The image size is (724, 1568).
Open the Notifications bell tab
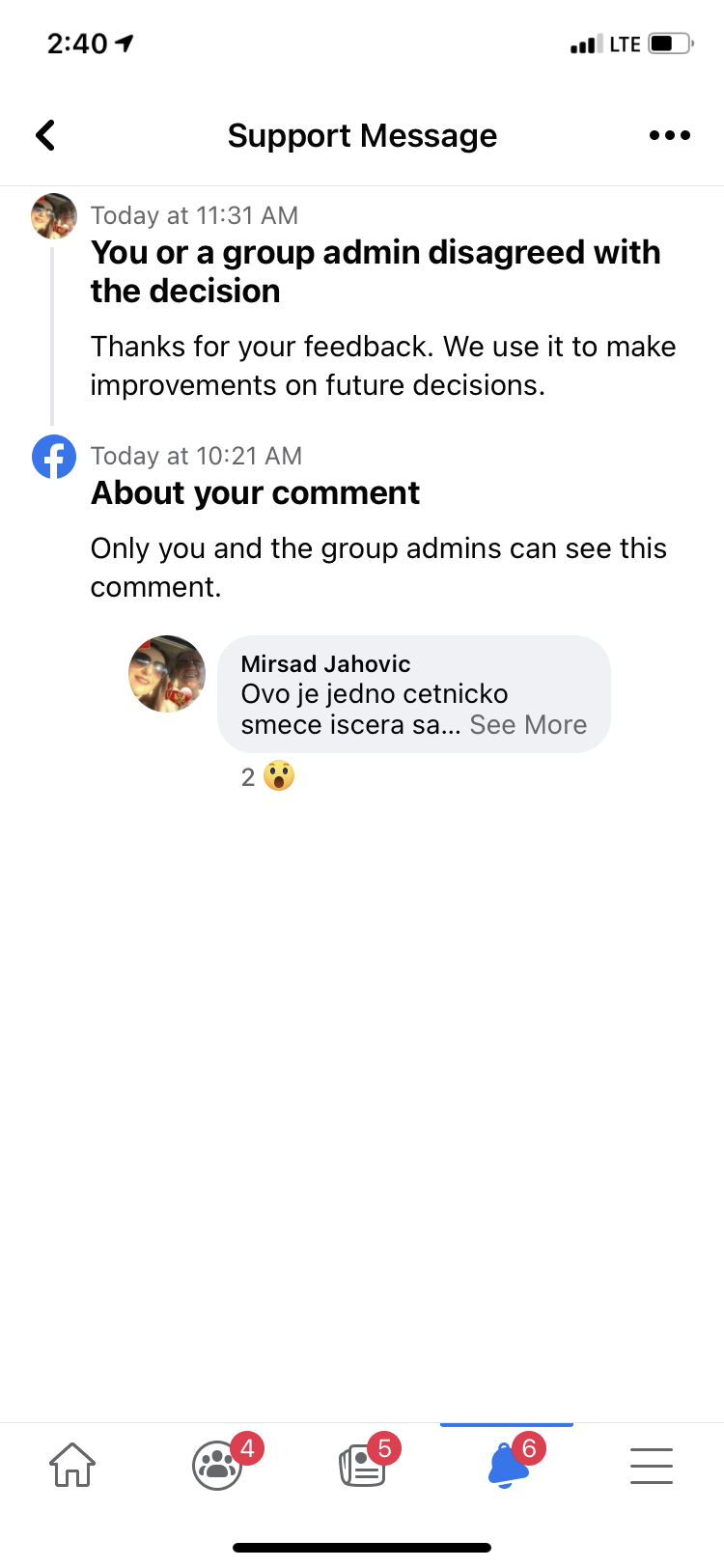tap(508, 1465)
